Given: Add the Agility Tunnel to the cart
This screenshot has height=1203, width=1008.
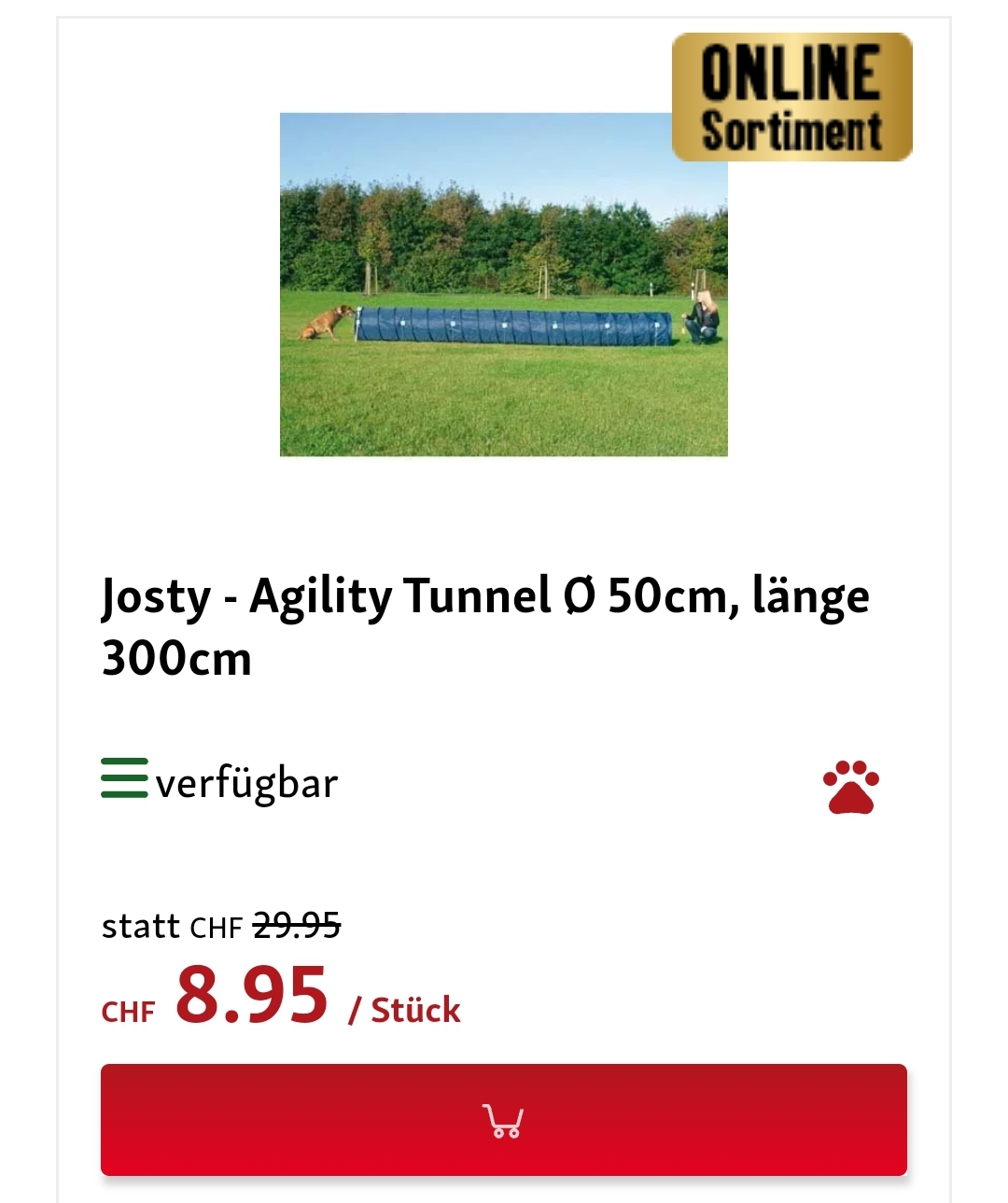Looking at the screenshot, I should tap(503, 1119).
